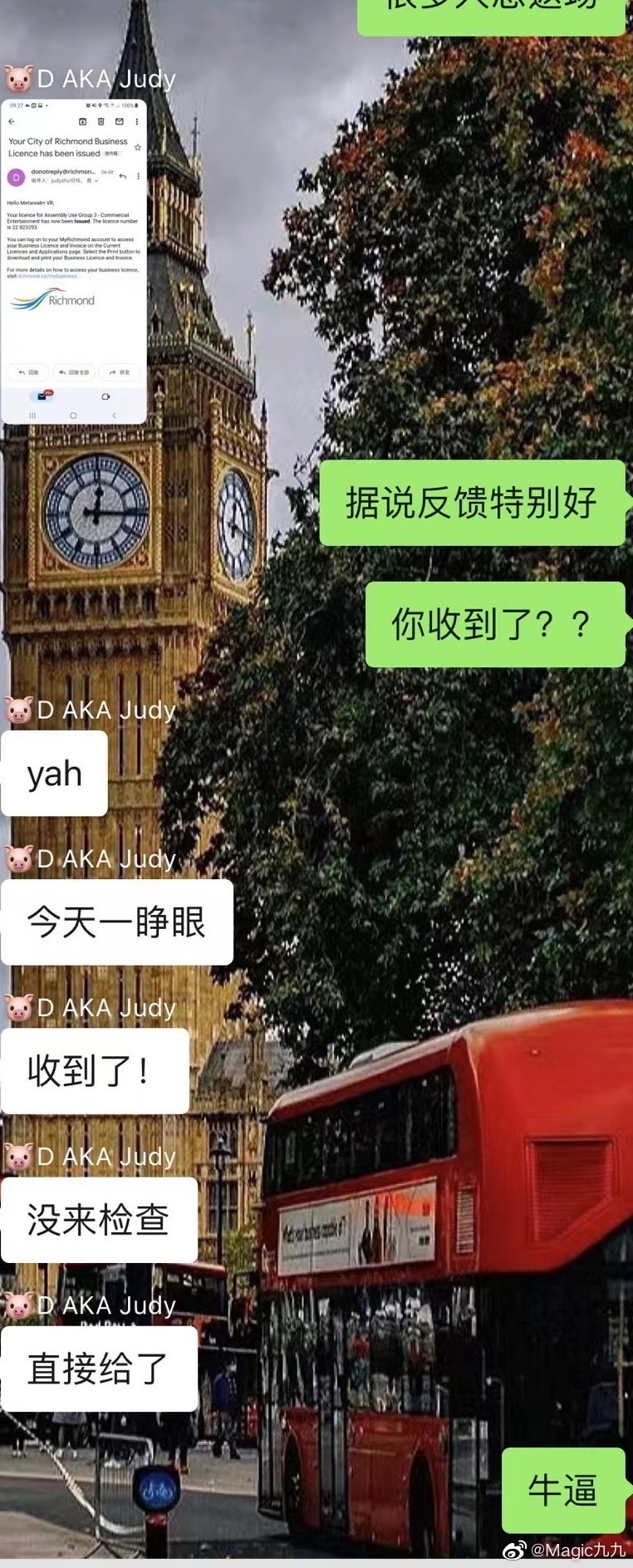The width and height of the screenshot is (633, 1568).
Task: Open the Richmond Business Licence screenshot image
Action: (x=74, y=262)
